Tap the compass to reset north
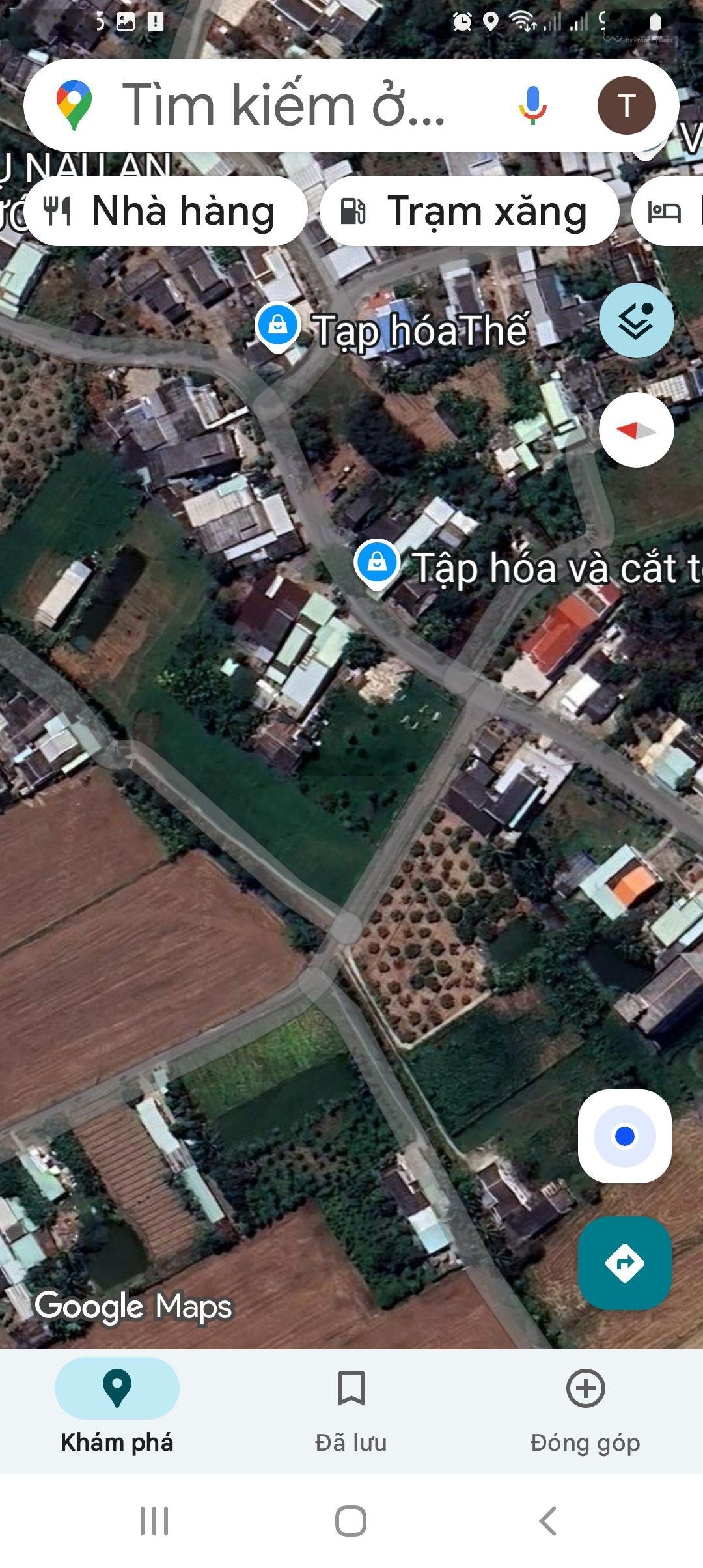 tap(636, 430)
